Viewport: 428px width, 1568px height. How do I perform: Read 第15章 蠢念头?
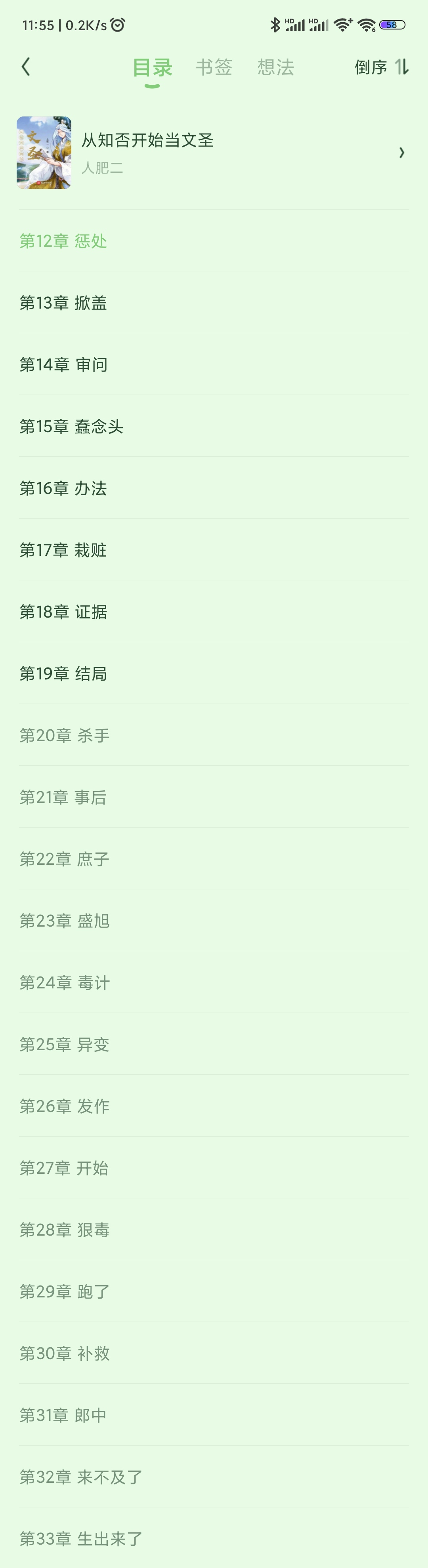(x=71, y=427)
